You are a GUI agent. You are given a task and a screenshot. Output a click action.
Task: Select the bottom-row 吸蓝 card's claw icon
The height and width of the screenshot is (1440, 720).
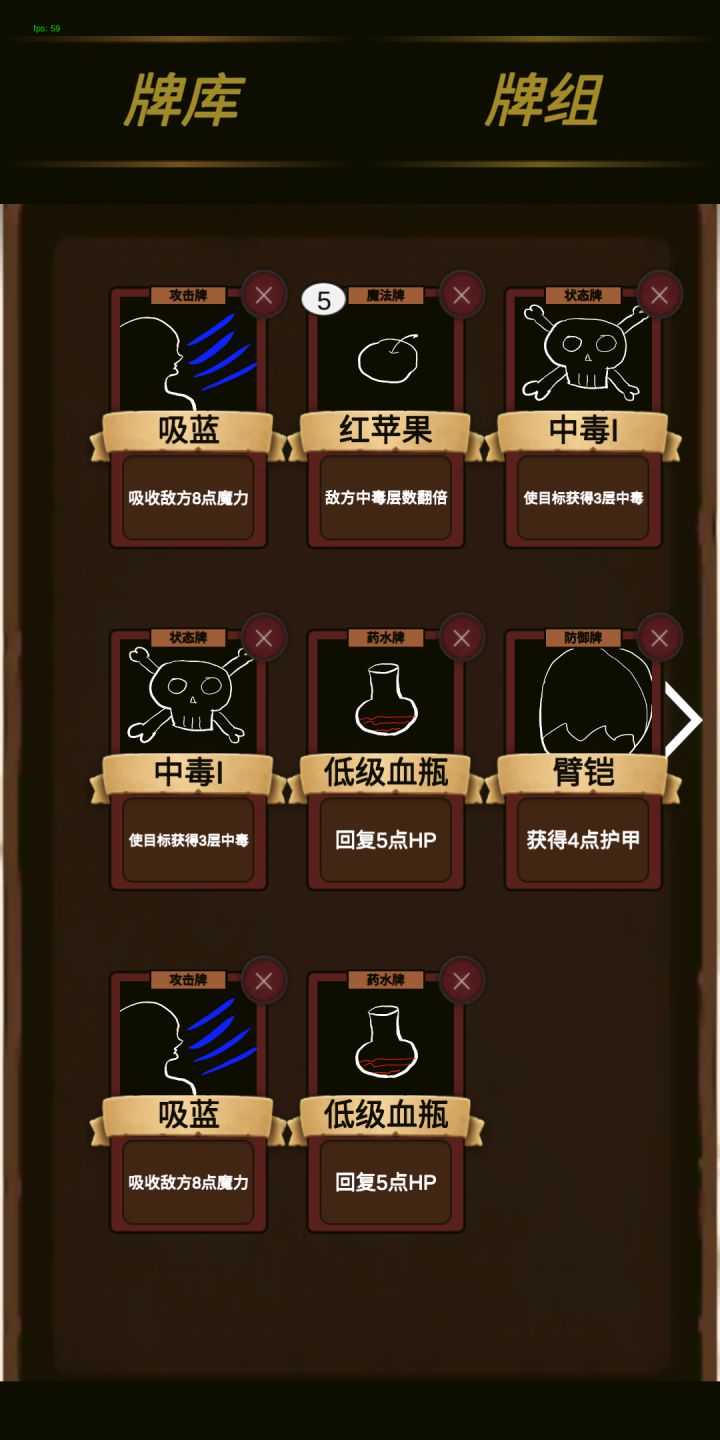(x=188, y=1040)
